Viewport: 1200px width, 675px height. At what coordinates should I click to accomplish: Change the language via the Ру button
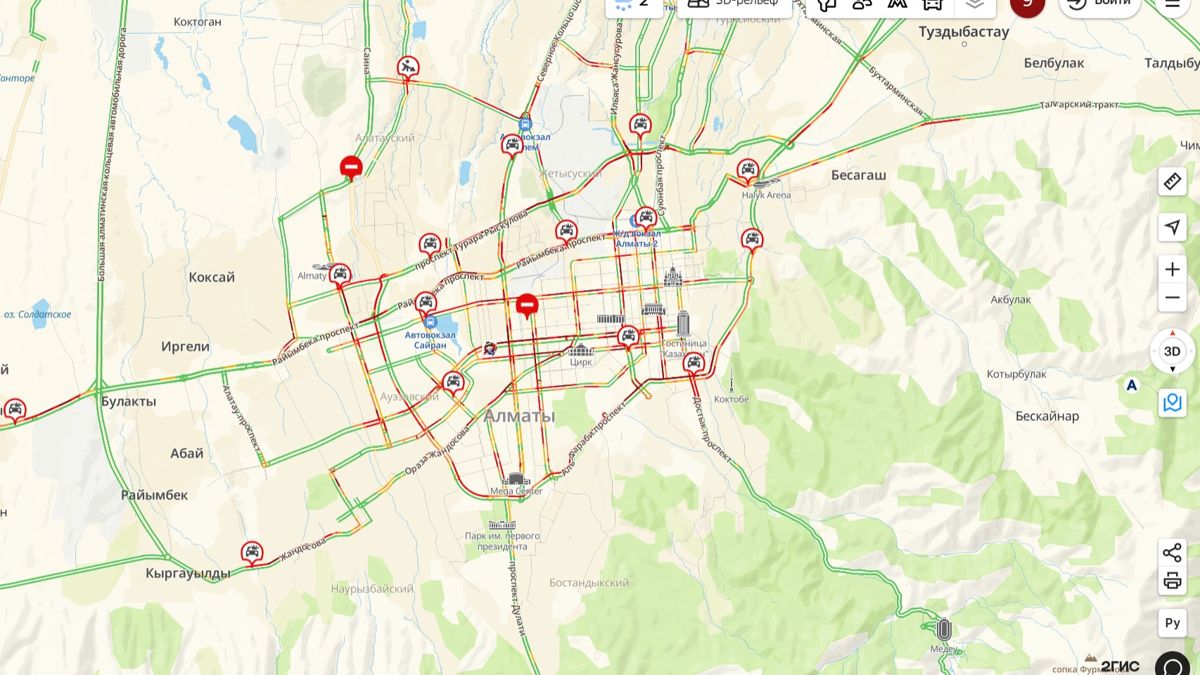[1172, 623]
